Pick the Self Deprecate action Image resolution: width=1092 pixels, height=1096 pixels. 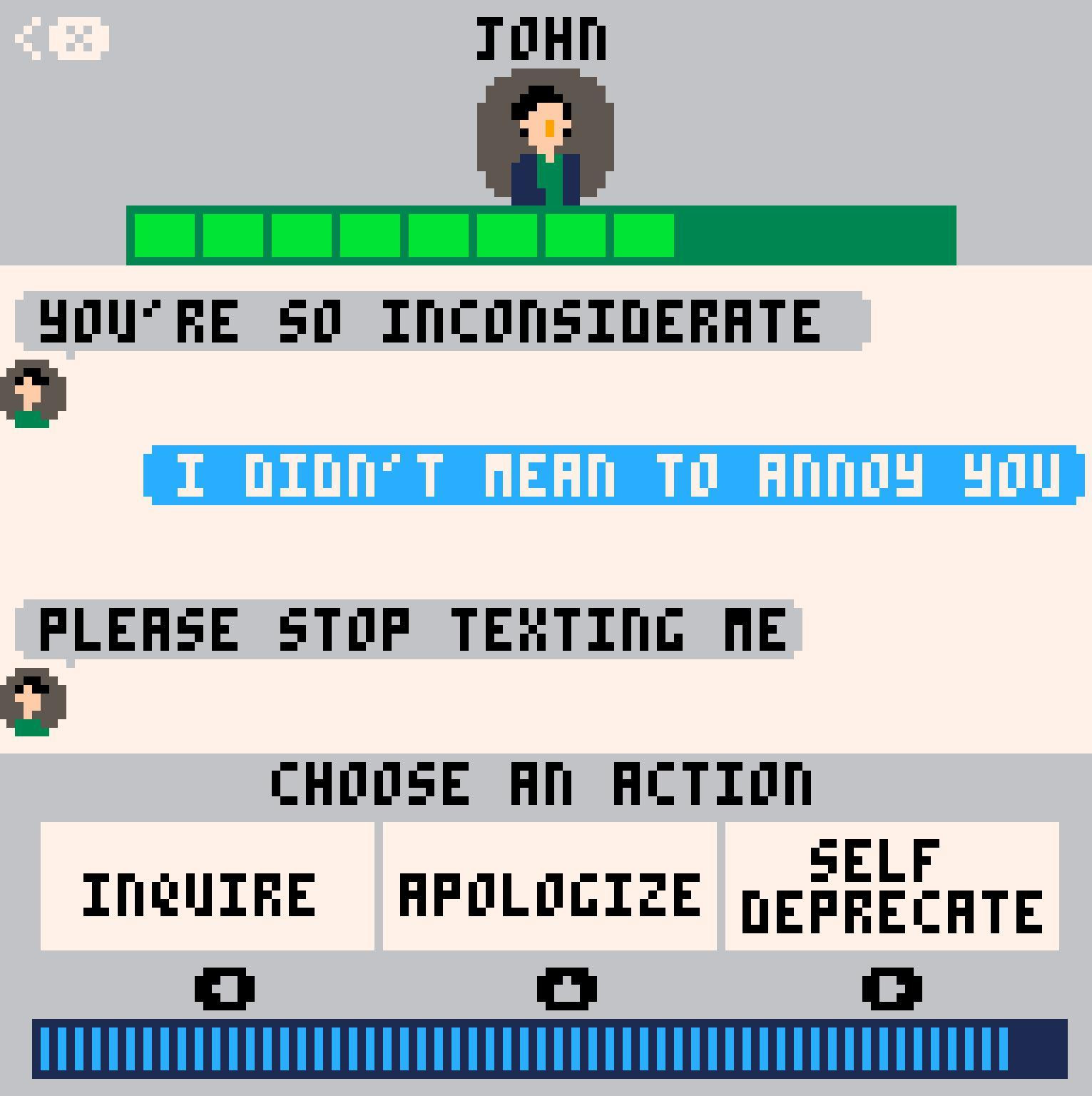892,886
